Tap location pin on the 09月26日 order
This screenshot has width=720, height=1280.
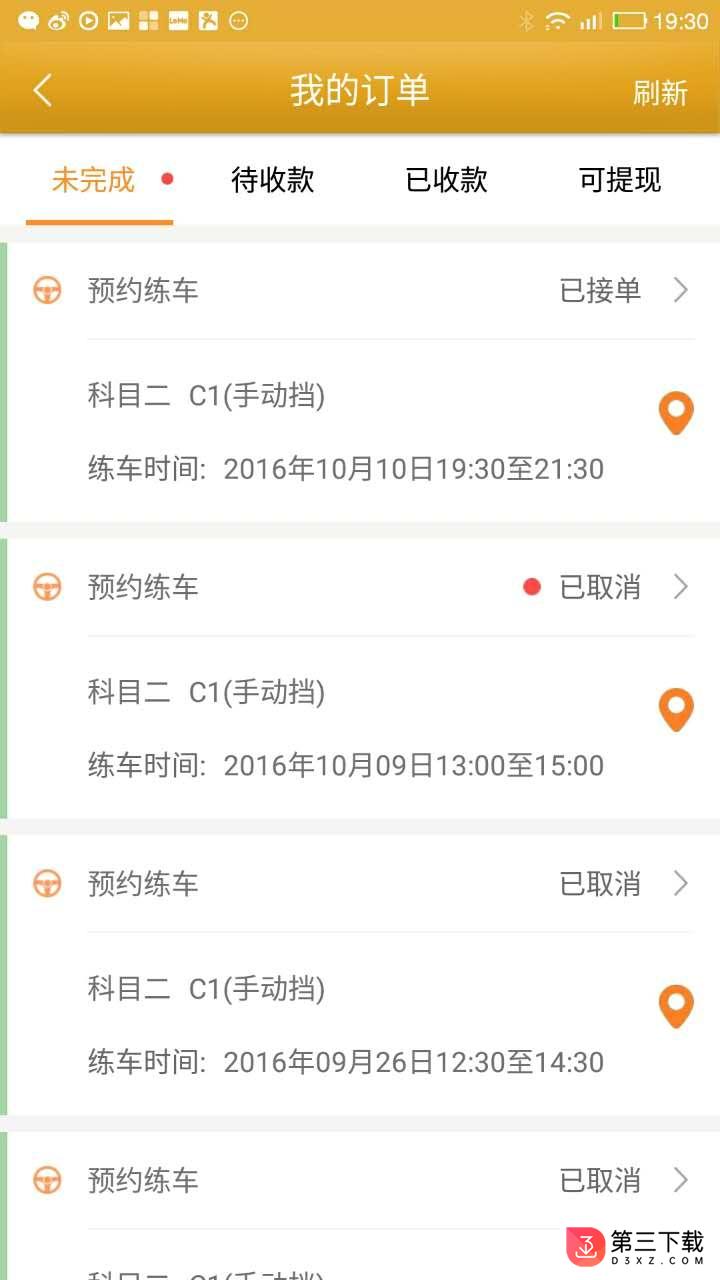[x=676, y=1006]
